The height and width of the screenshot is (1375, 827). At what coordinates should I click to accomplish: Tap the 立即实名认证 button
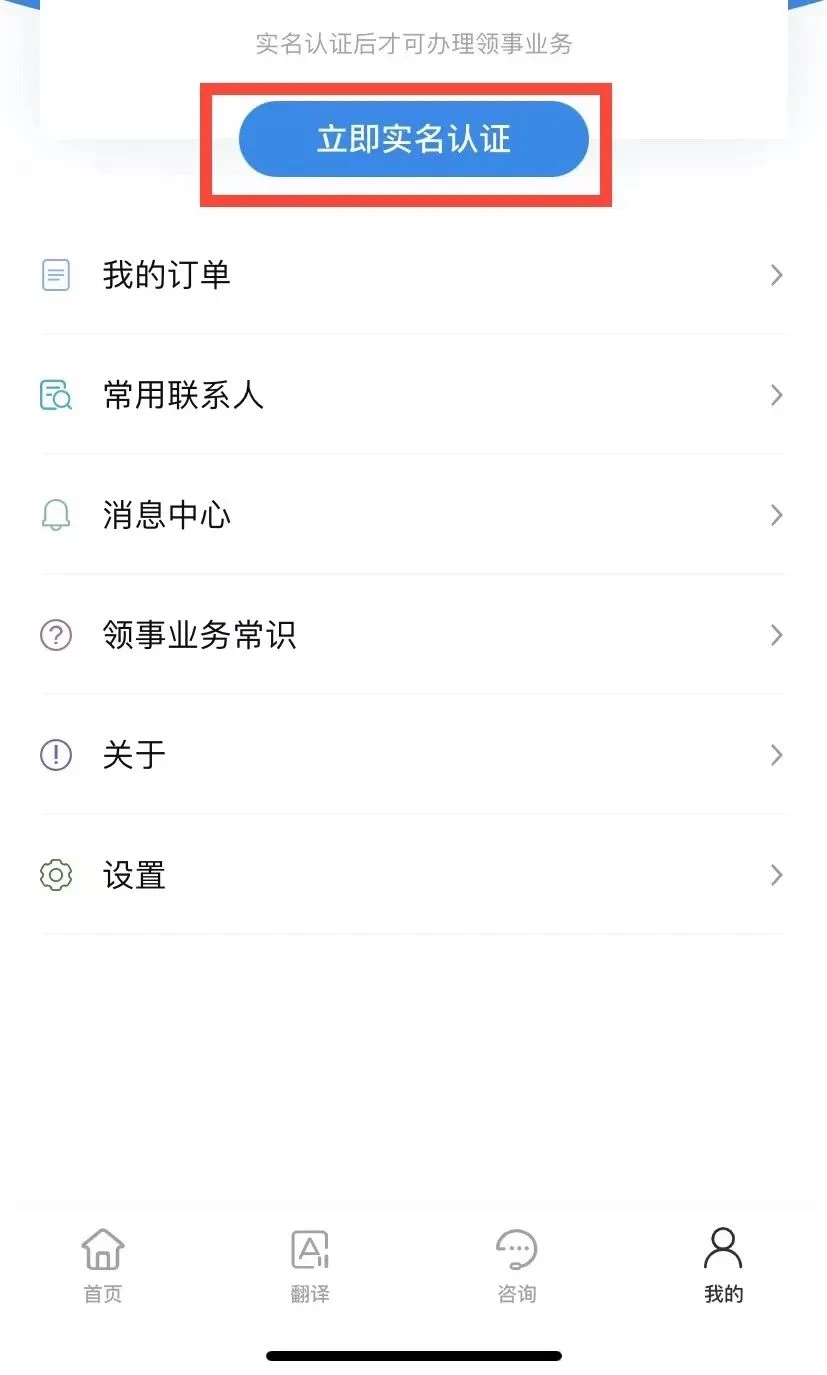413,139
